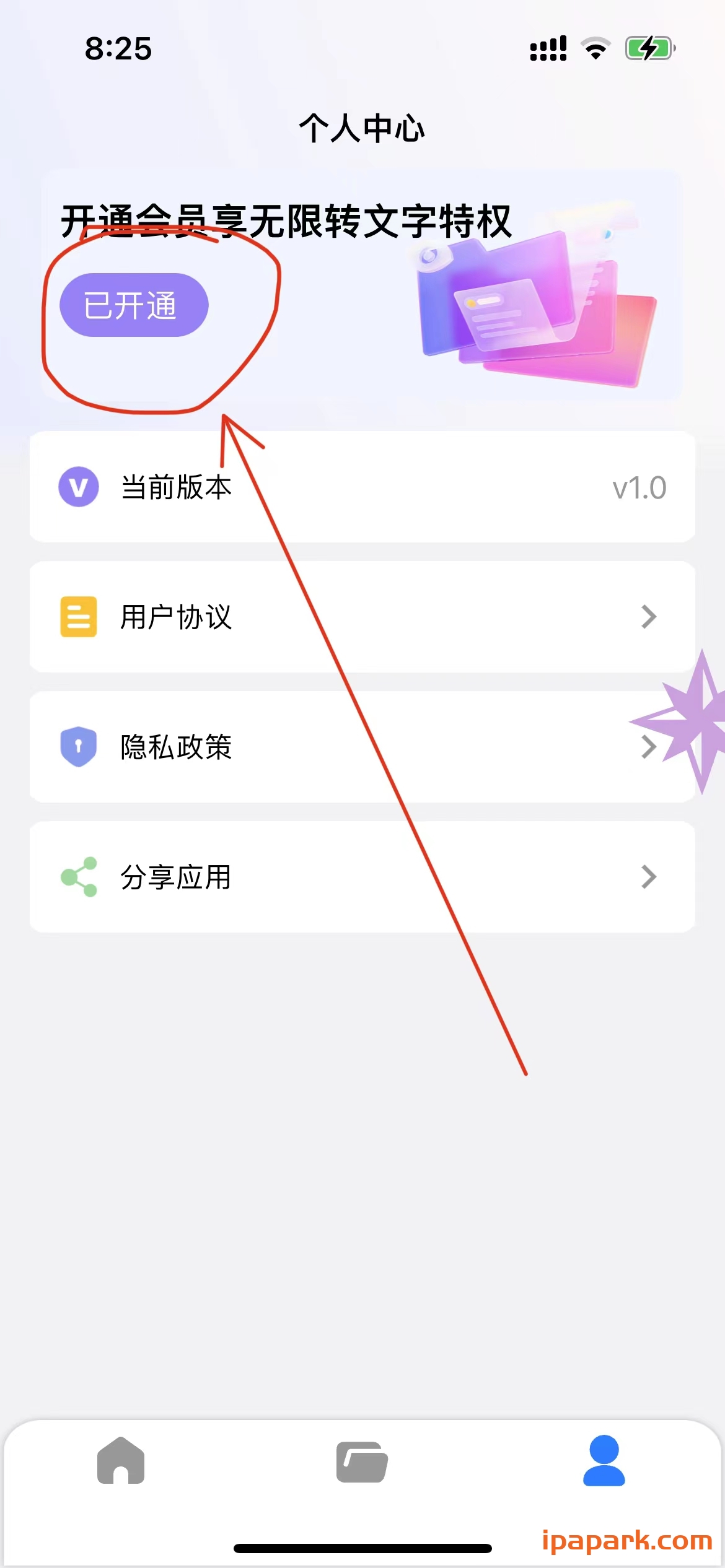Tap the 已开通 membership status pill
This screenshot has width=725, height=1568.
pyautogui.click(x=134, y=305)
